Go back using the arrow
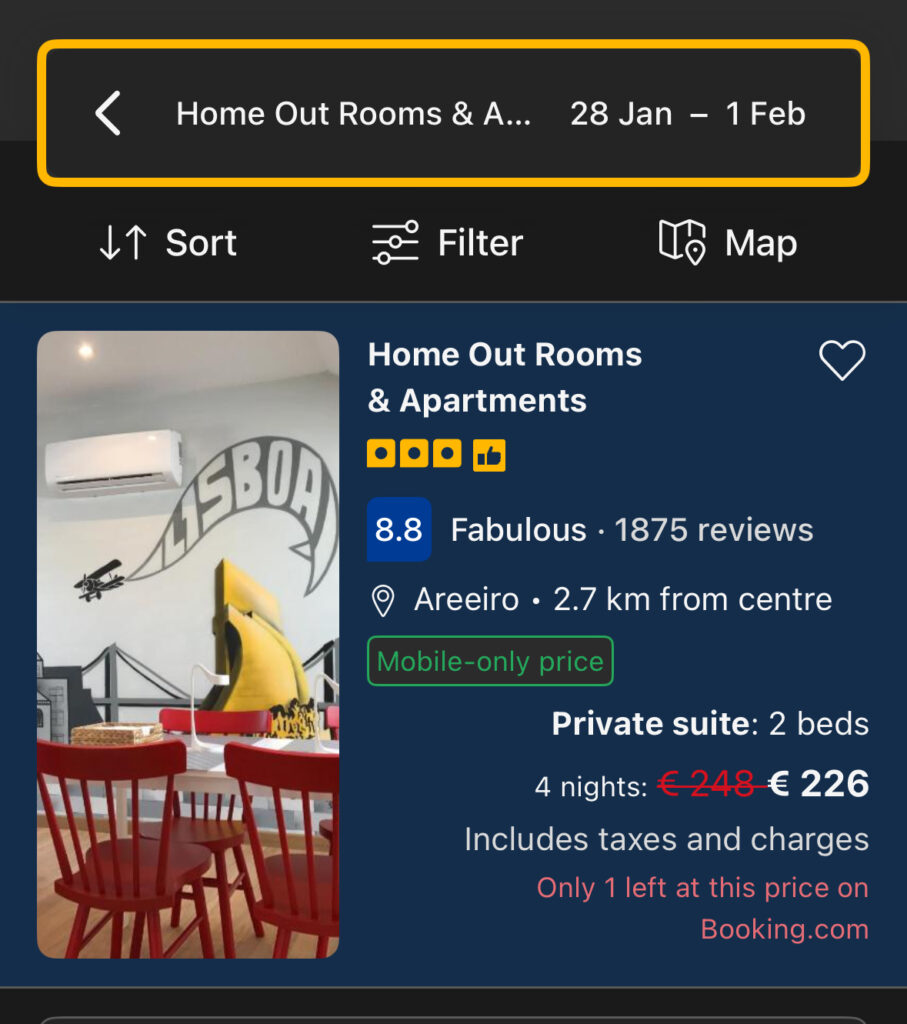The height and width of the screenshot is (1024, 907). coord(108,113)
